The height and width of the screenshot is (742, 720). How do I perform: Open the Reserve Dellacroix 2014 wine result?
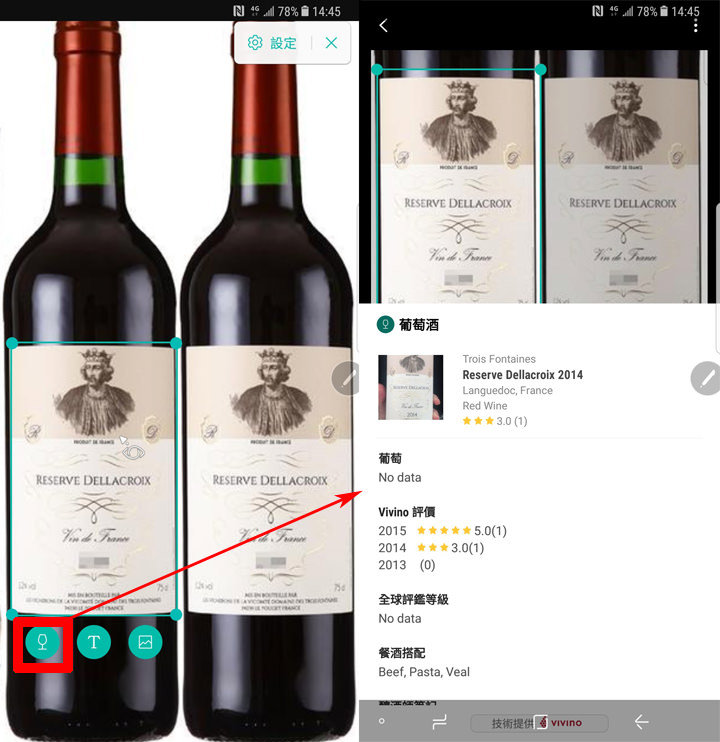click(522, 375)
